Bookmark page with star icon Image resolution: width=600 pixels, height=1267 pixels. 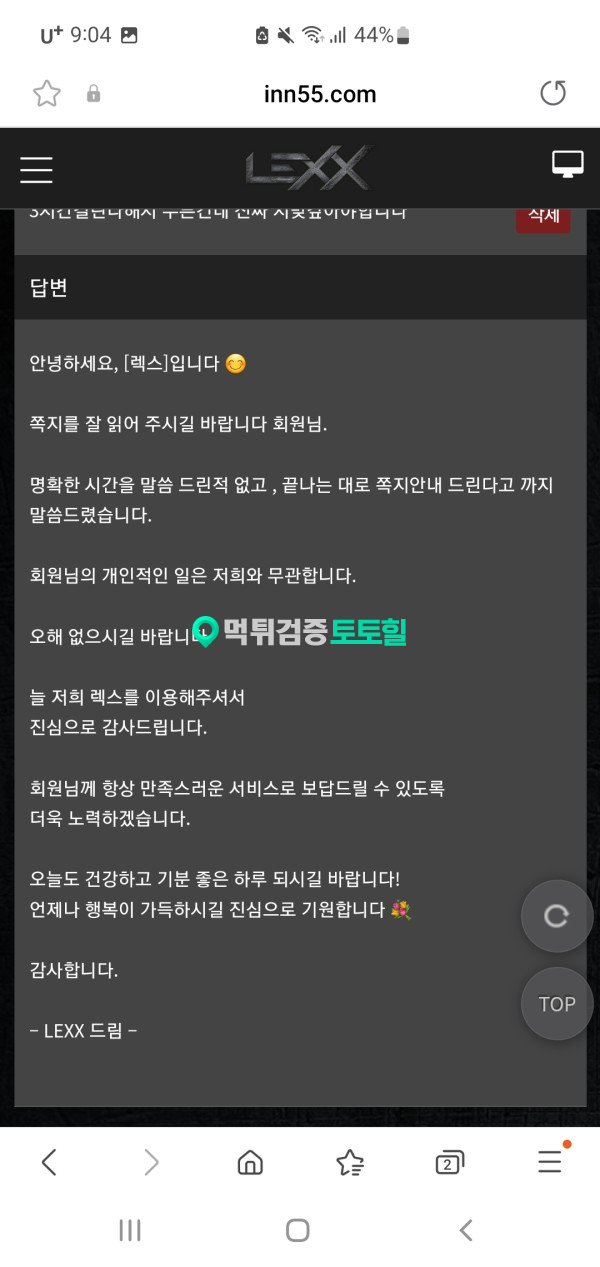click(x=46, y=94)
